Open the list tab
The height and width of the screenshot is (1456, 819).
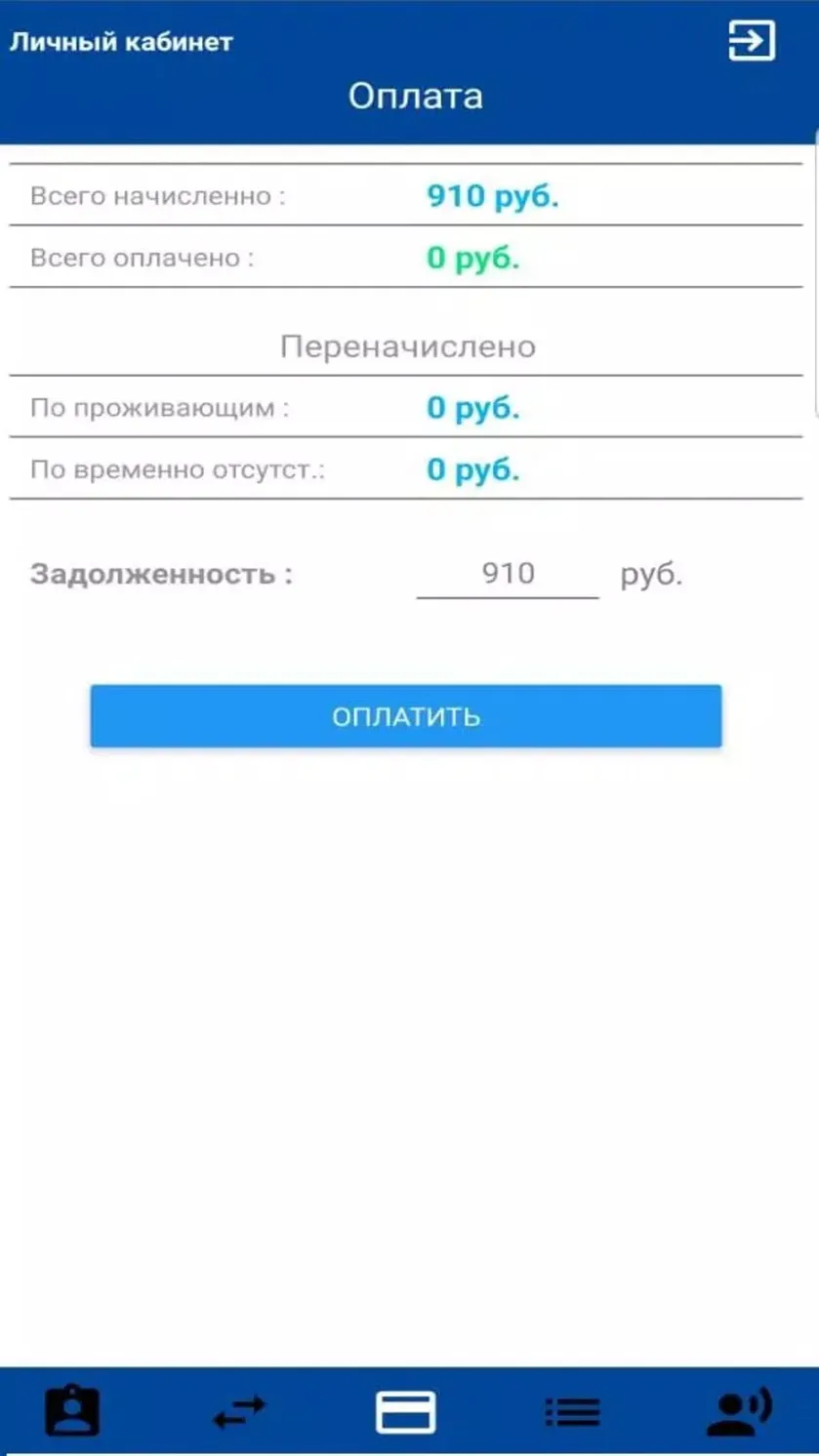click(x=572, y=1411)
